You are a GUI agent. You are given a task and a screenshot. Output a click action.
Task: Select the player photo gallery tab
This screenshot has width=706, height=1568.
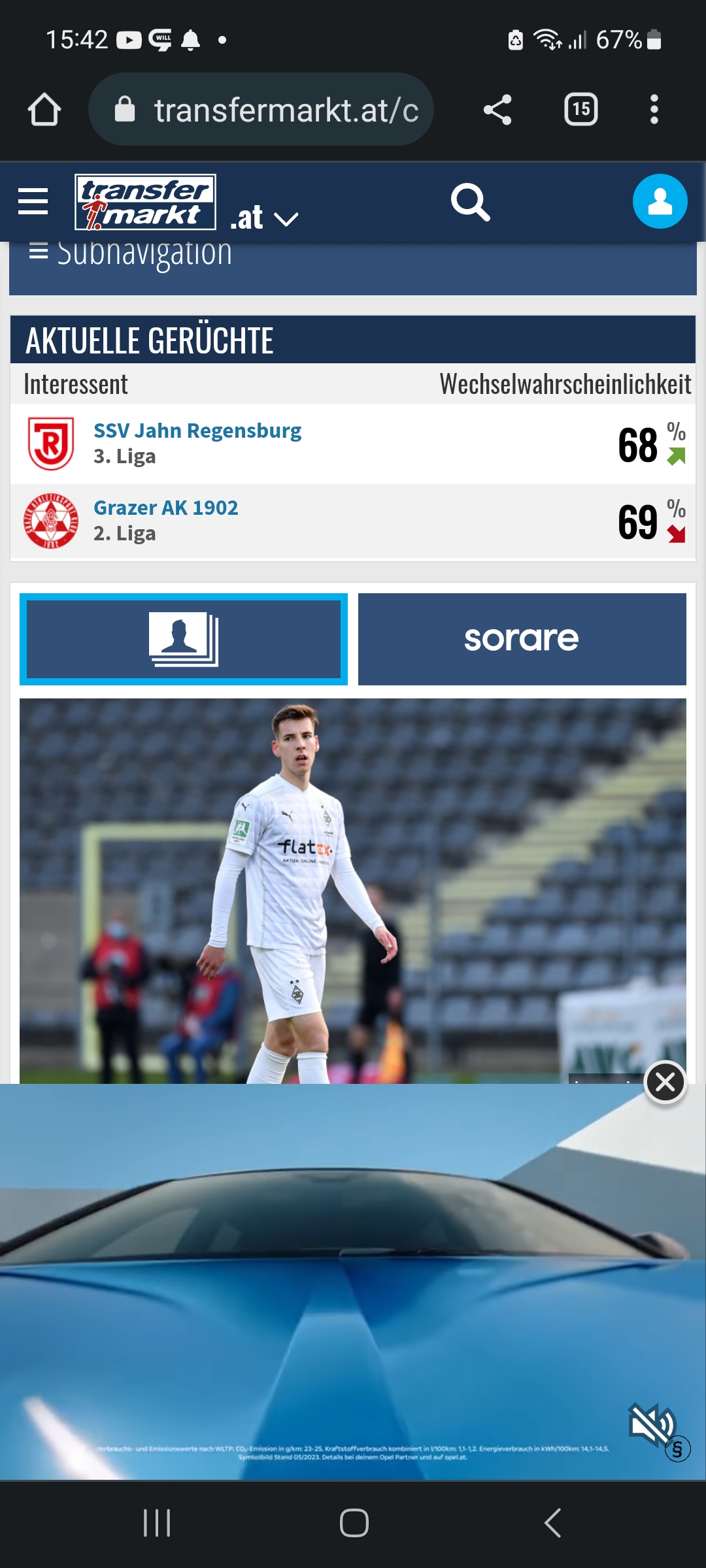coord(184,639)
